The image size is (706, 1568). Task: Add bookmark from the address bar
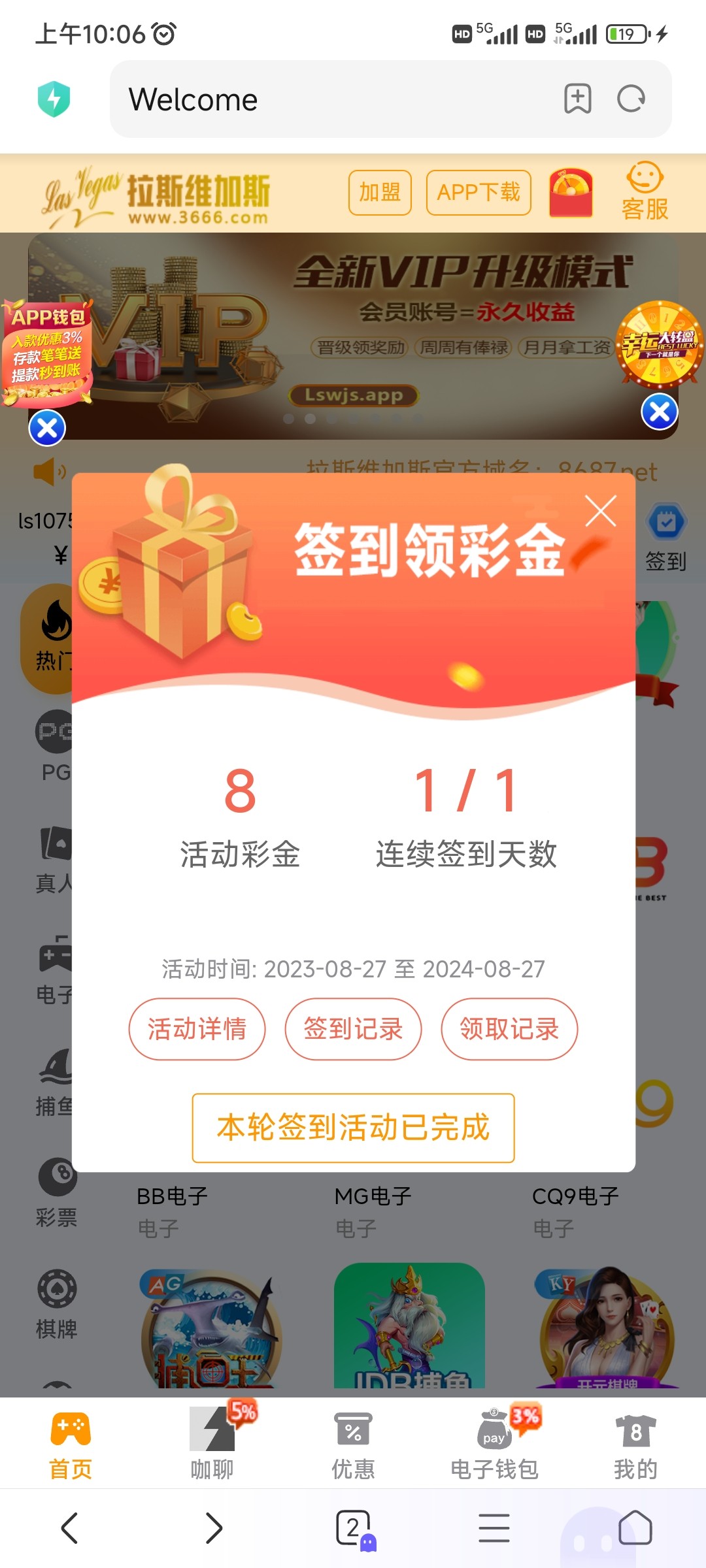pyautogui.click(x=577, y=99)
